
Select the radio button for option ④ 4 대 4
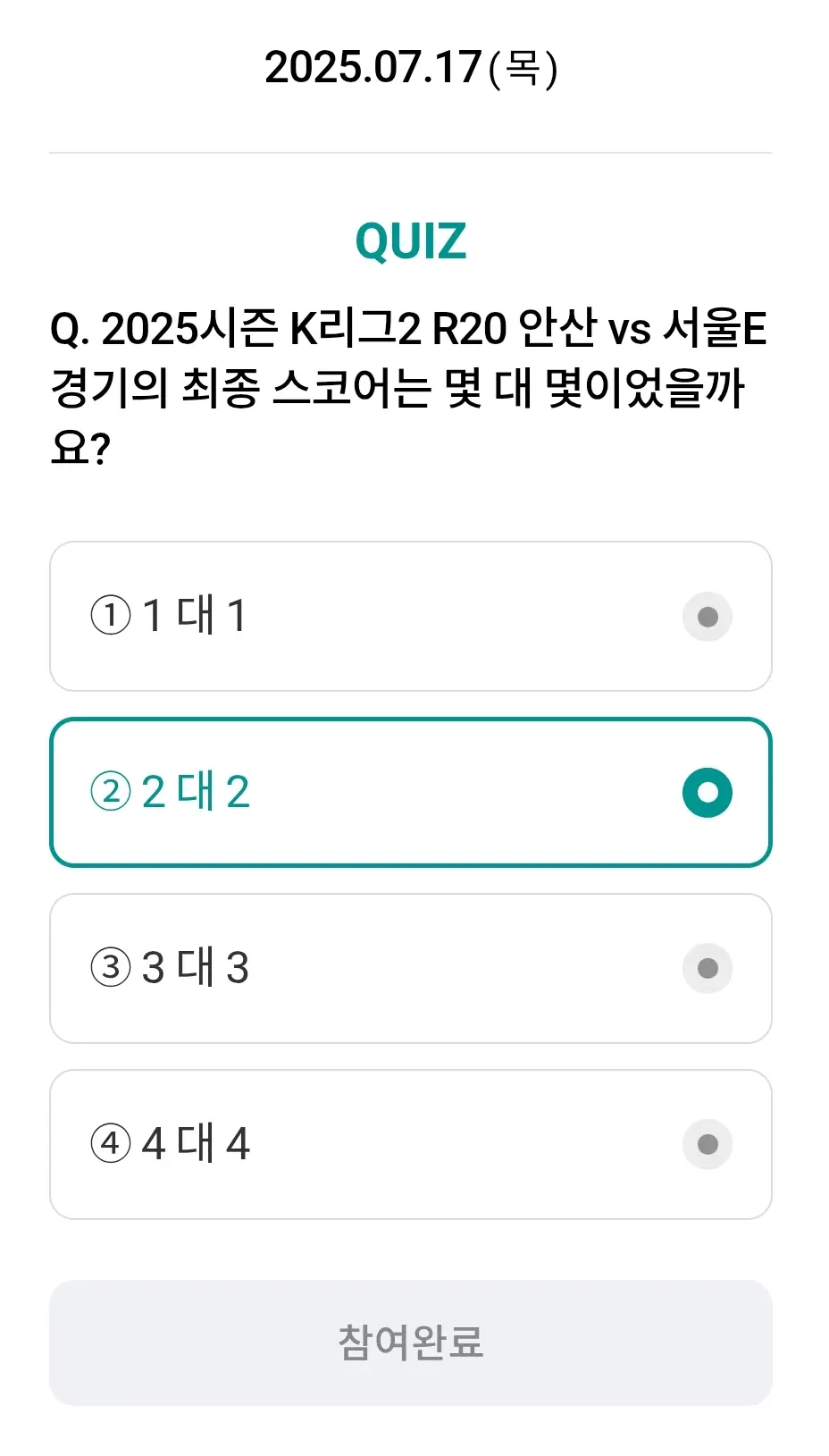[x=708, y=1144]
